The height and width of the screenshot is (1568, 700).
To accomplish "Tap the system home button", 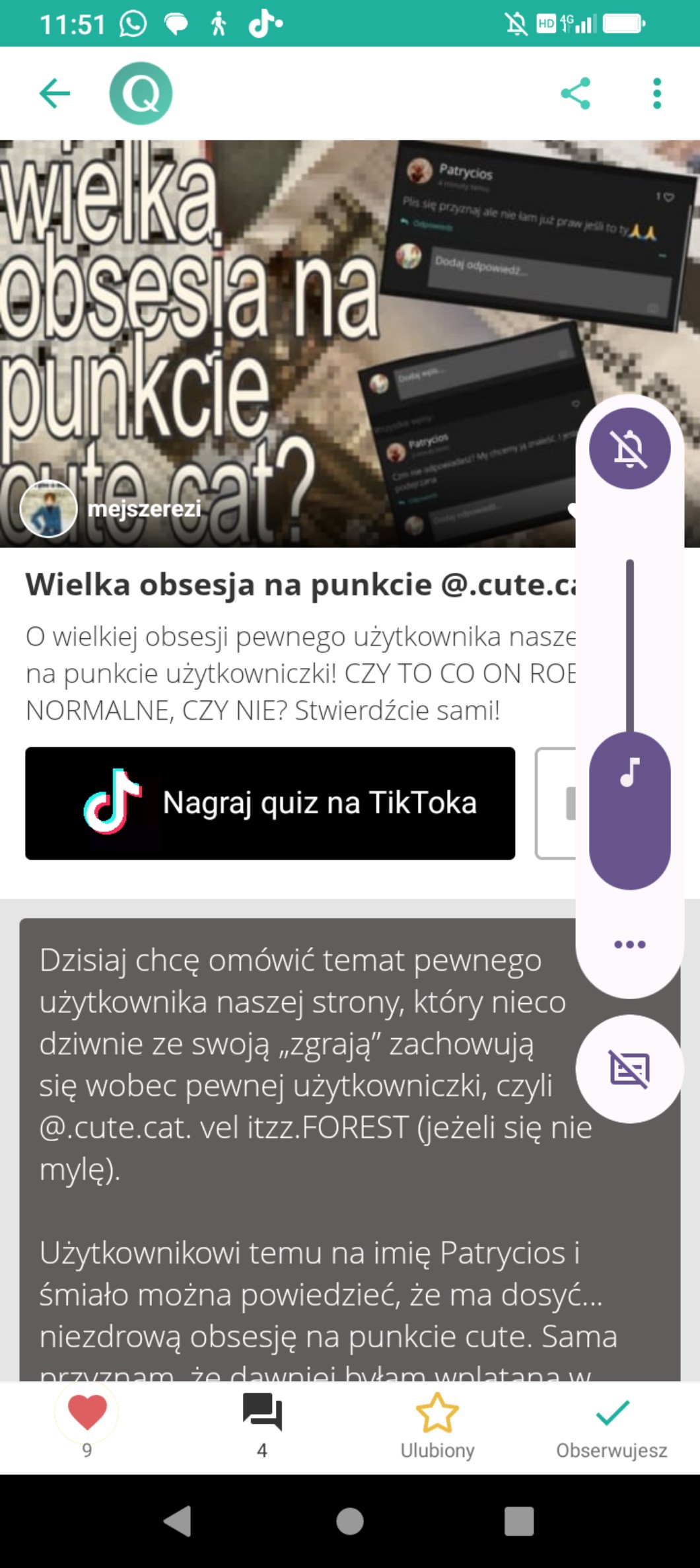I will (x=350, y=1521).
